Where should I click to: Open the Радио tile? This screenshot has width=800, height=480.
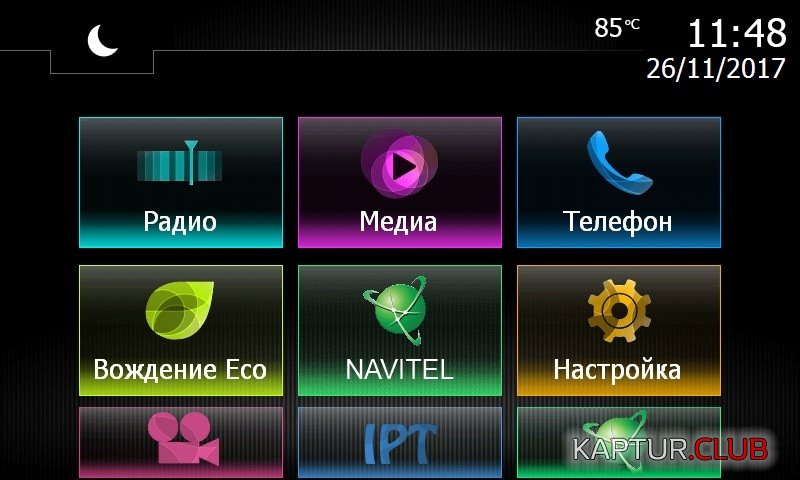click(x=180, y=182)
